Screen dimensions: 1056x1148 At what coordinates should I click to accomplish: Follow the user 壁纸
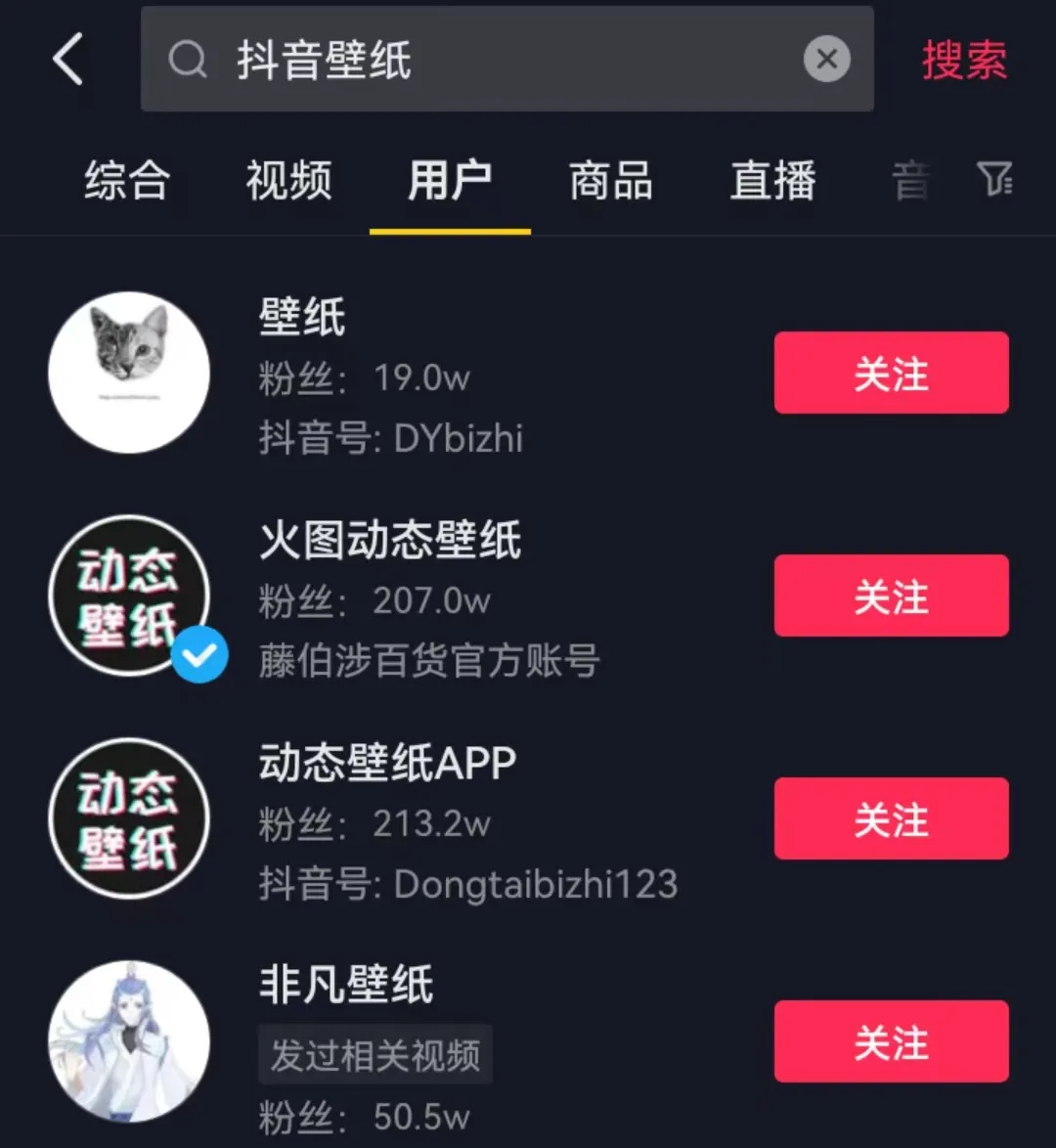pyautogui.click(x=891, y=373)
